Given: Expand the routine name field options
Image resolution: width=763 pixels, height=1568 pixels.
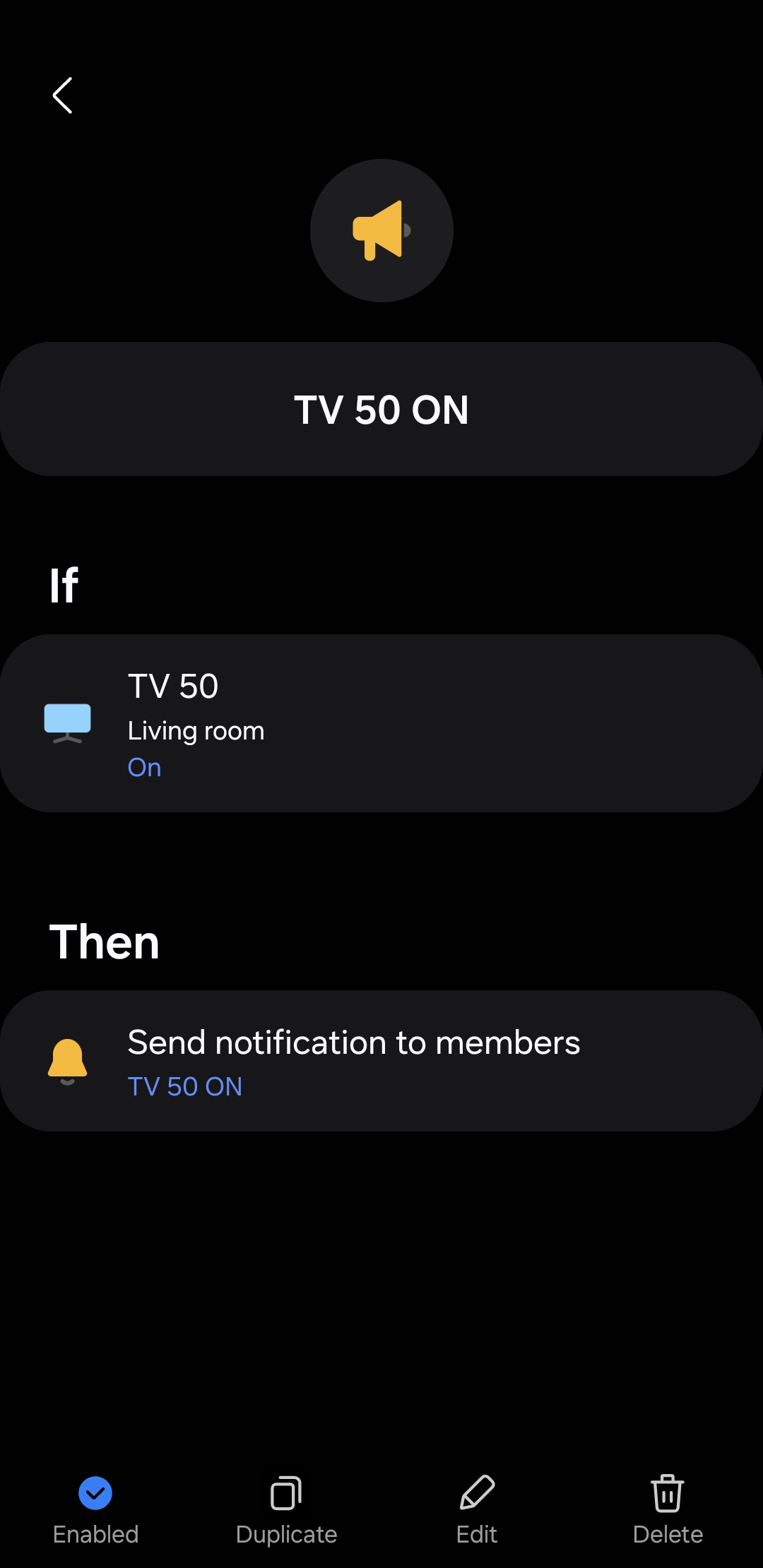Looking at the screenshot, I should (x=381, y=408).
